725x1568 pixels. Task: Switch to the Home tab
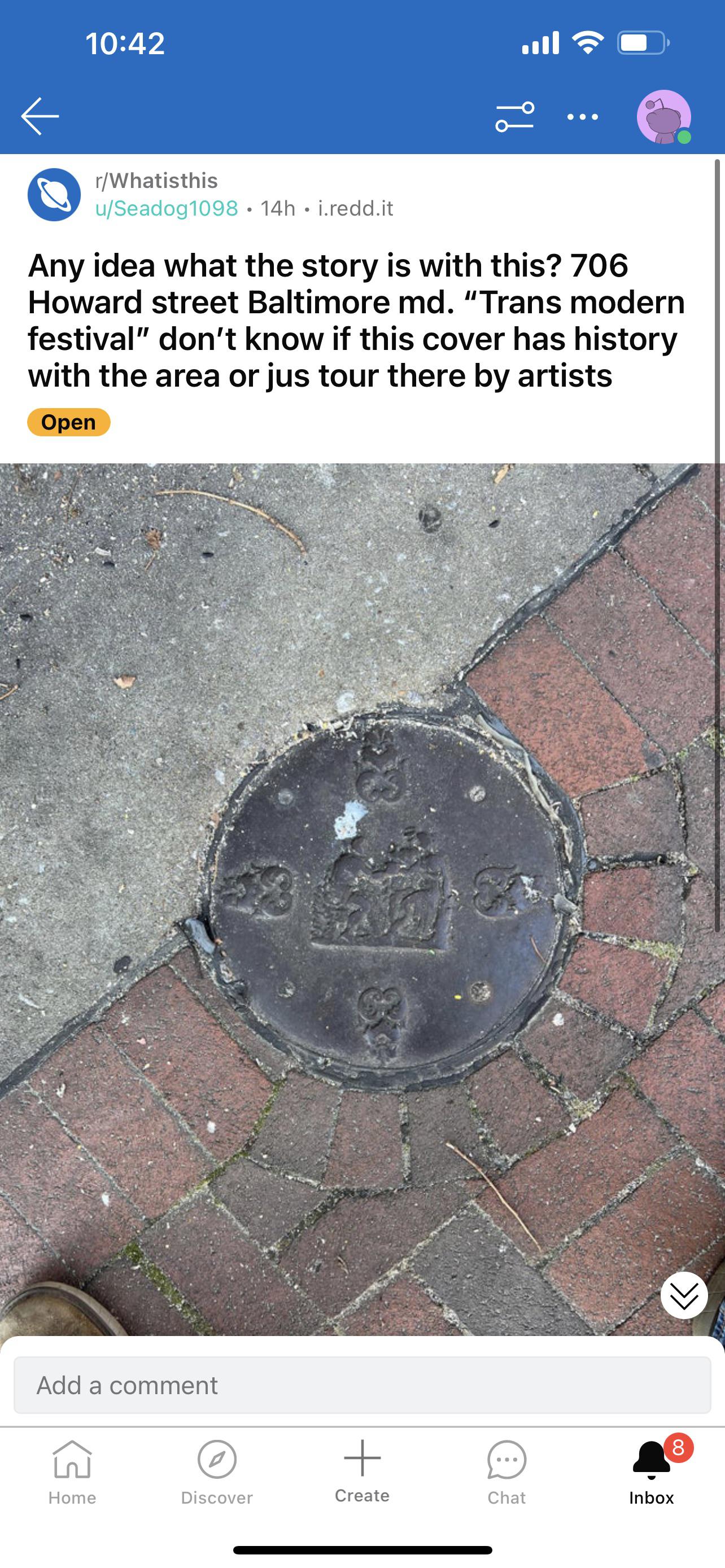click(72, 1473)
